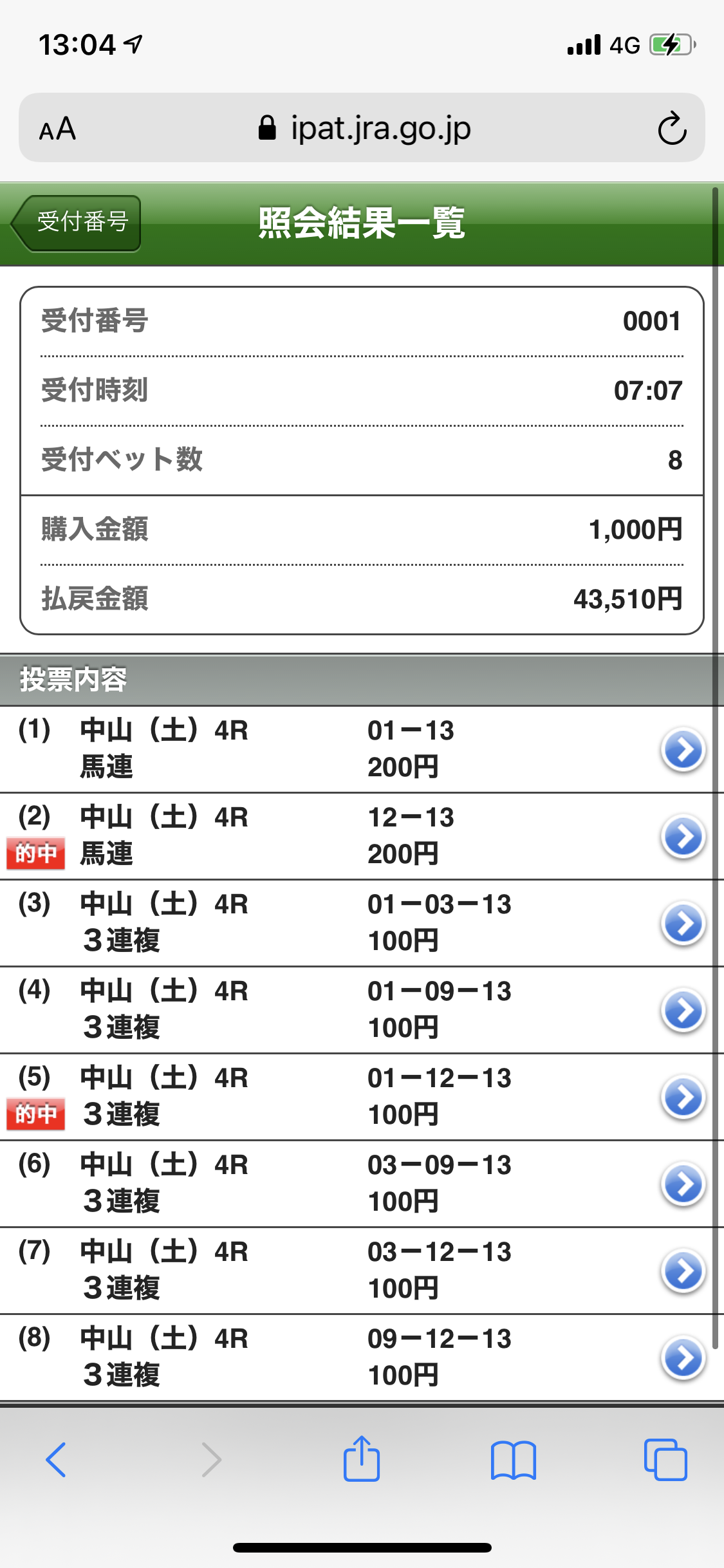Go back to 受付番号 list
This screenshot has width=724, height=1568.
tap(77, 223)
